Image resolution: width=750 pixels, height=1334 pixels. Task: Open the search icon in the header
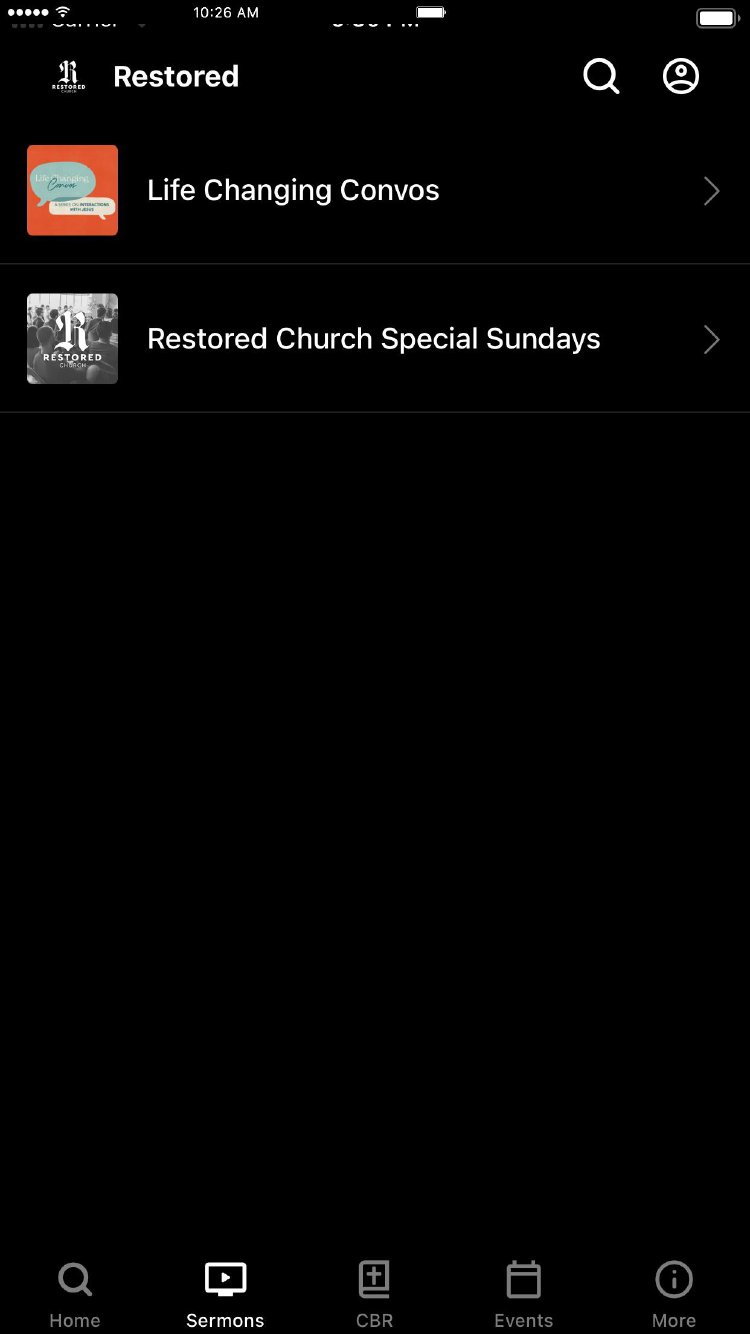[x=601, y=76]
